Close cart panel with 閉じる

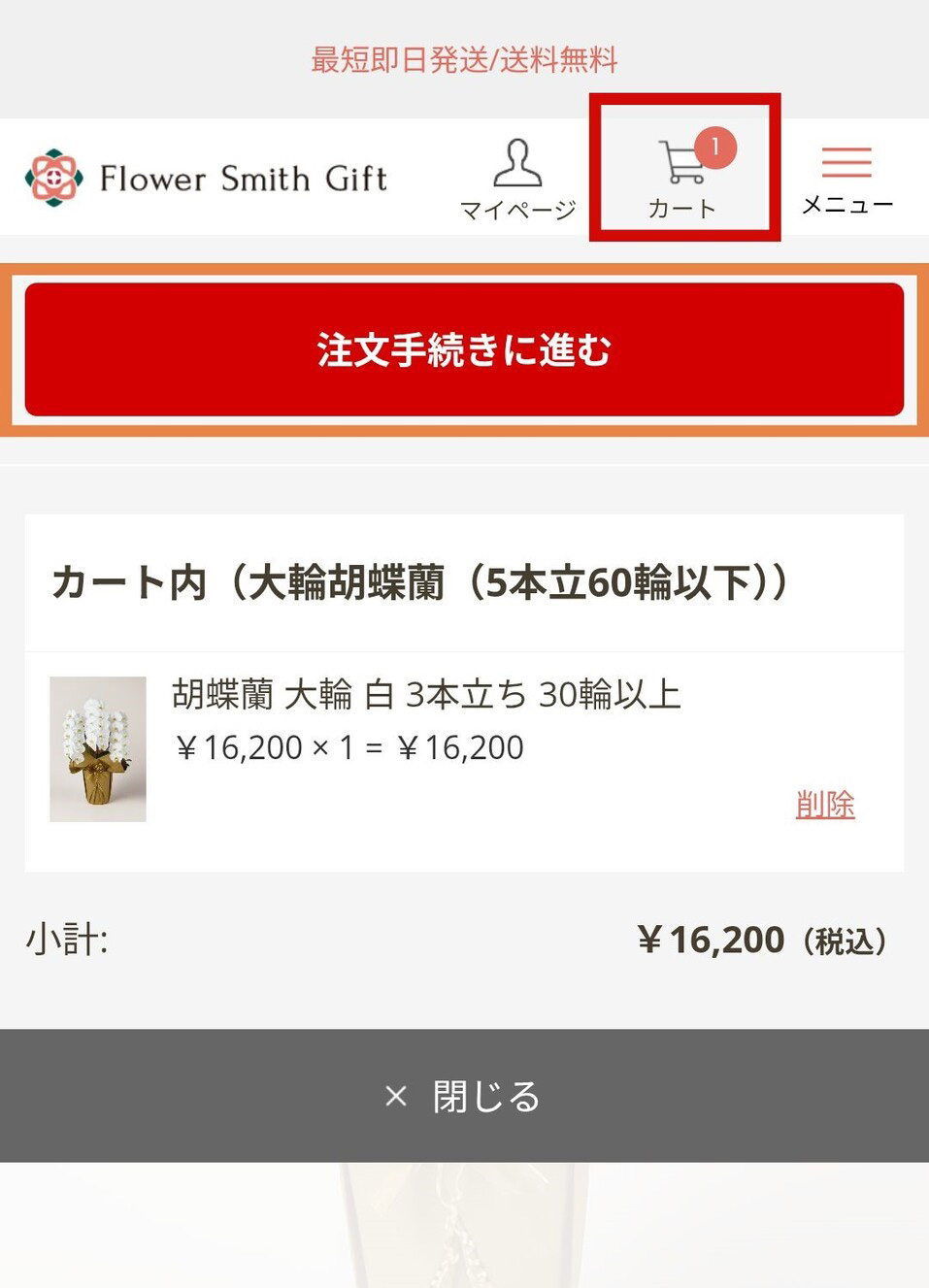point(464,1095)
